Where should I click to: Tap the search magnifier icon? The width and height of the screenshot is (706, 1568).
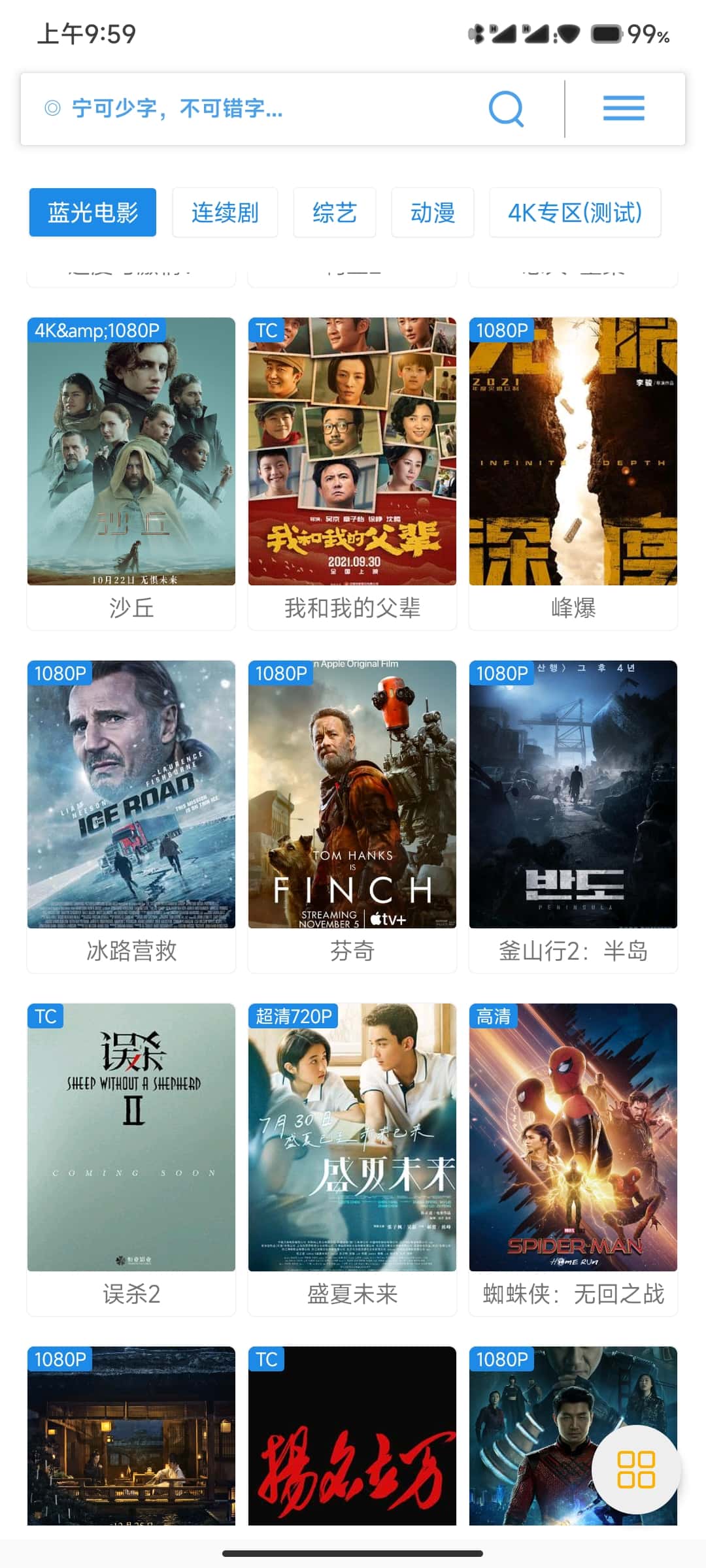click(506, 108)
